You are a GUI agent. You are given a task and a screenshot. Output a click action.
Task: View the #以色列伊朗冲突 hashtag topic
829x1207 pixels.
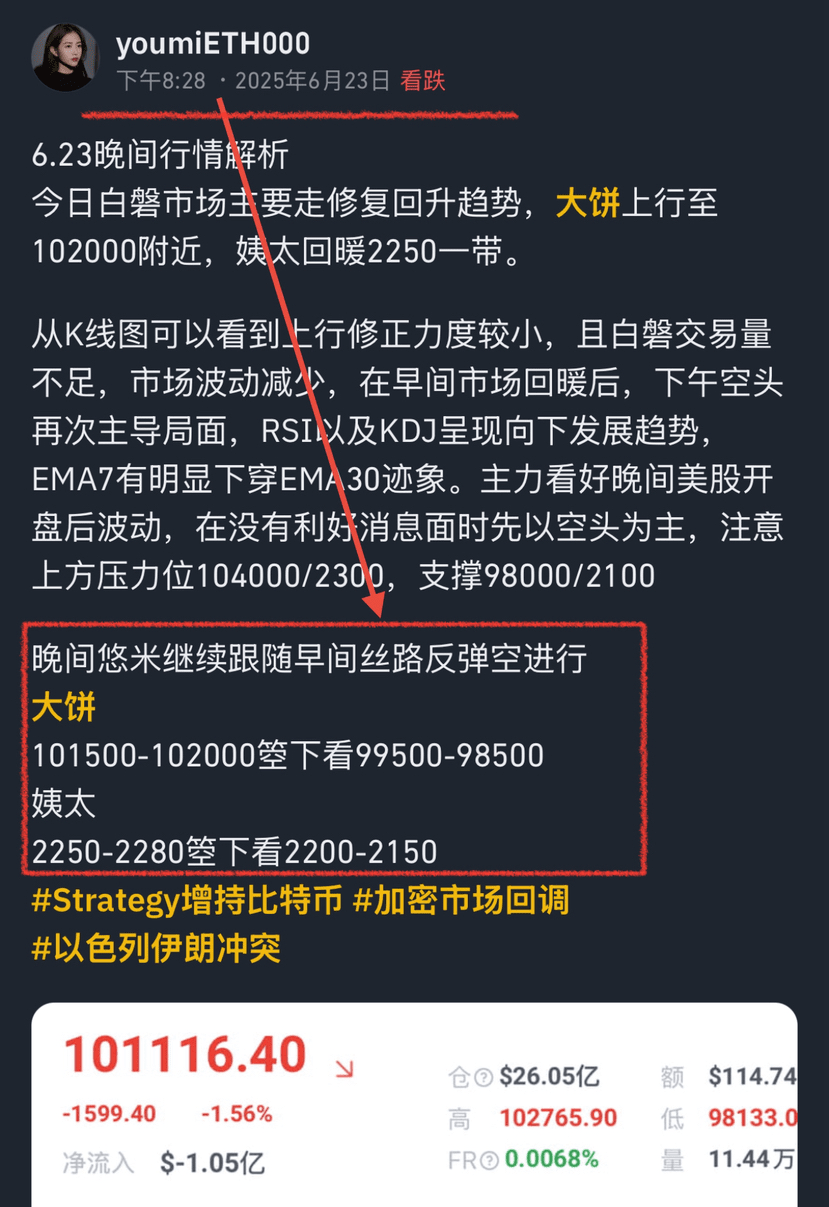click(x=156, y=947)
